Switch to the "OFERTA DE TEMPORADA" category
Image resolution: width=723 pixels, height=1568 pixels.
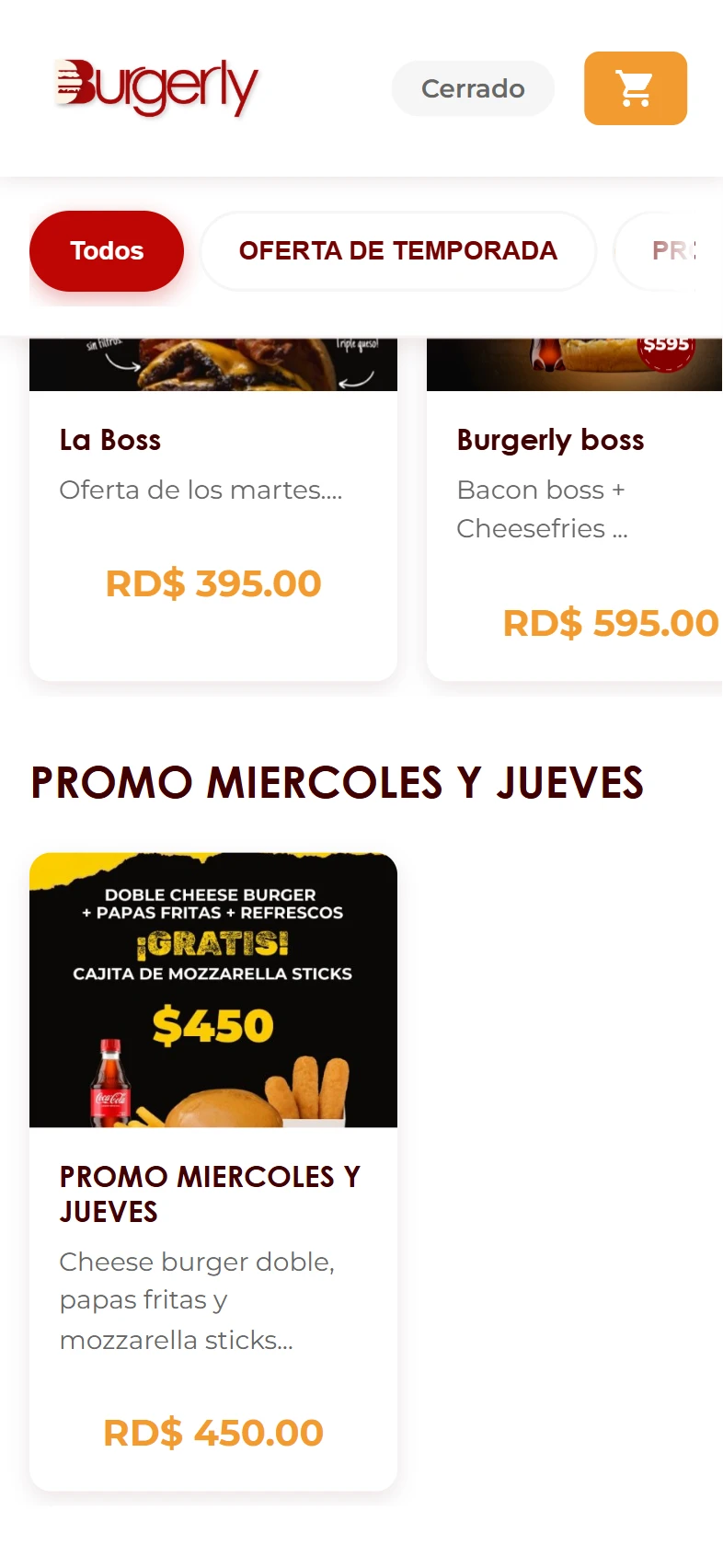point(397,250)
